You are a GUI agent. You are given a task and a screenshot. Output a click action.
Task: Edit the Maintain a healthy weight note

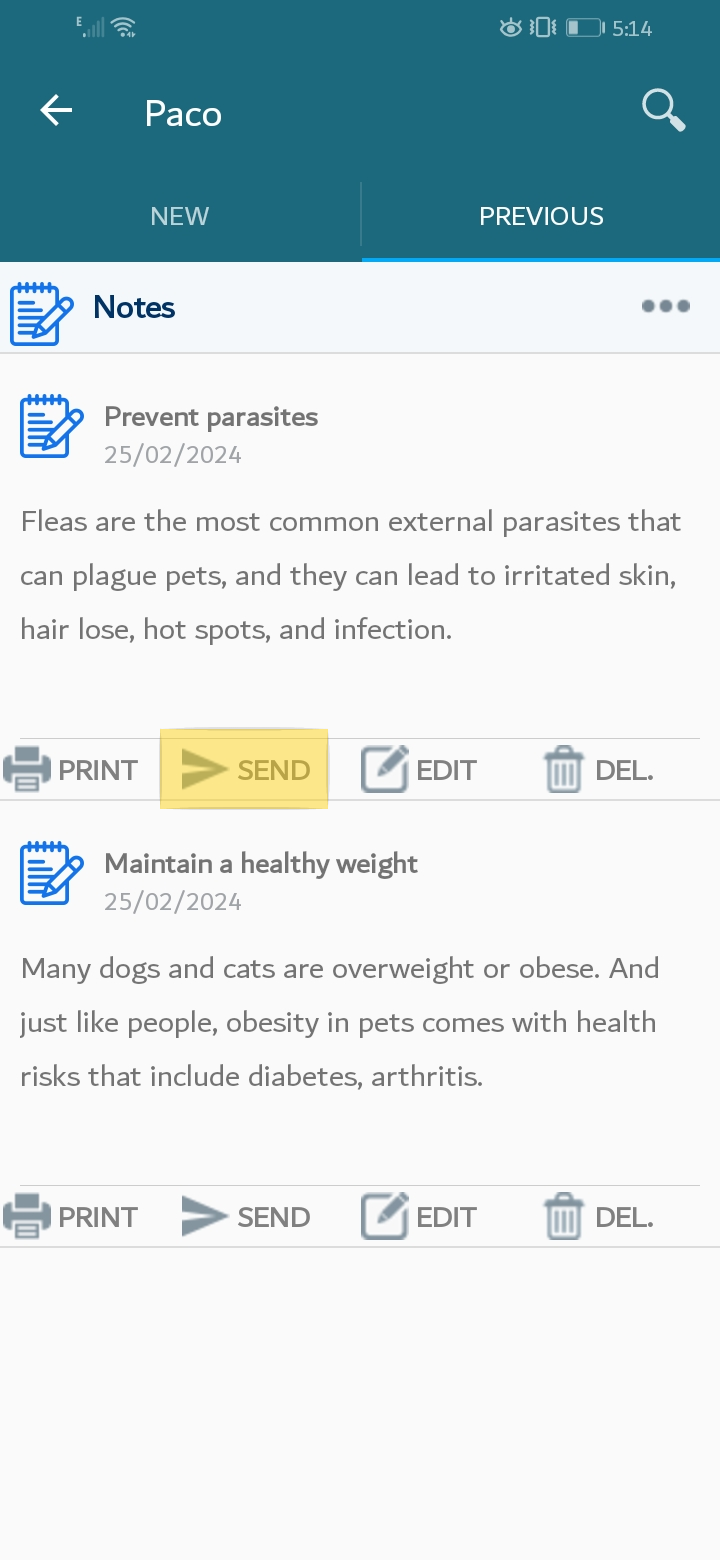point(419,1217)
